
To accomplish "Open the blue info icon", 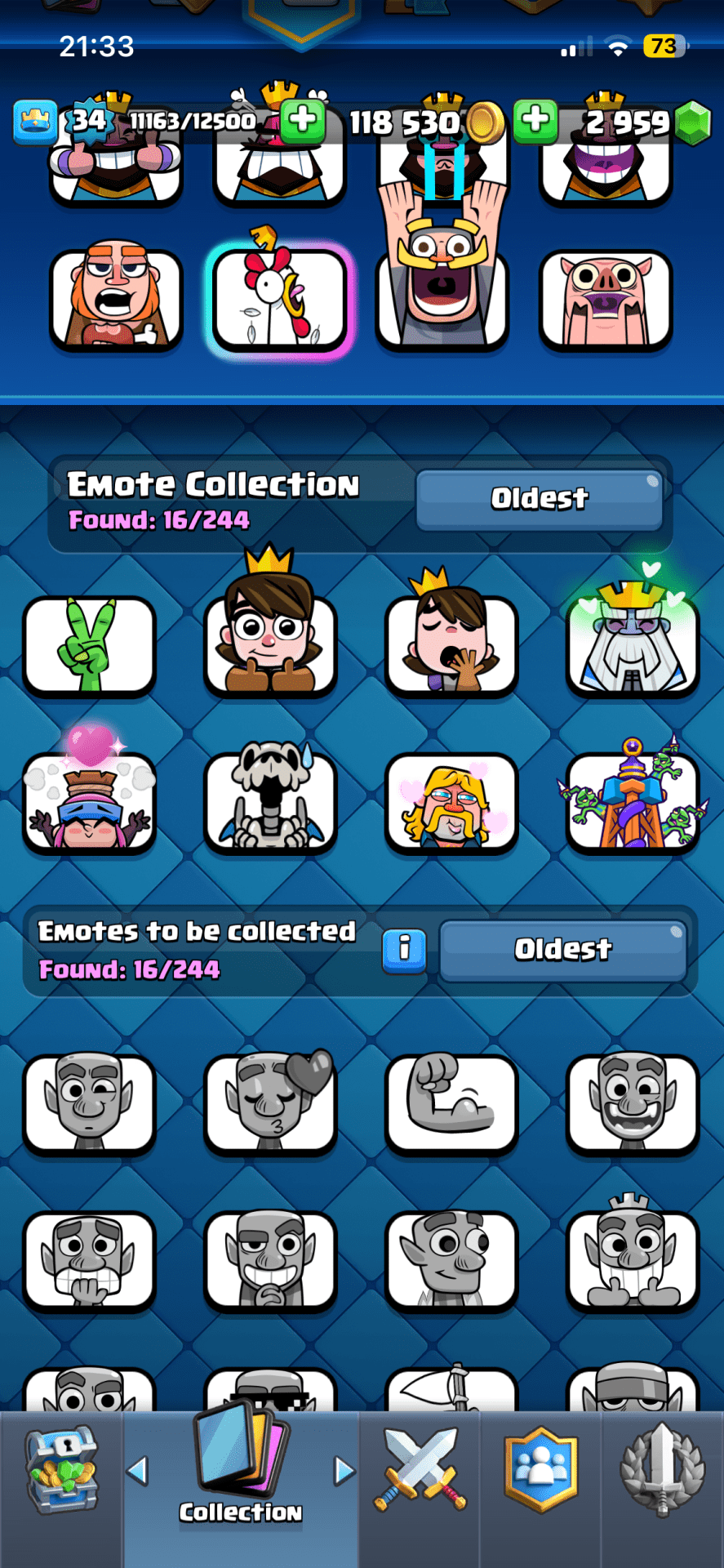I will (404, 950).
